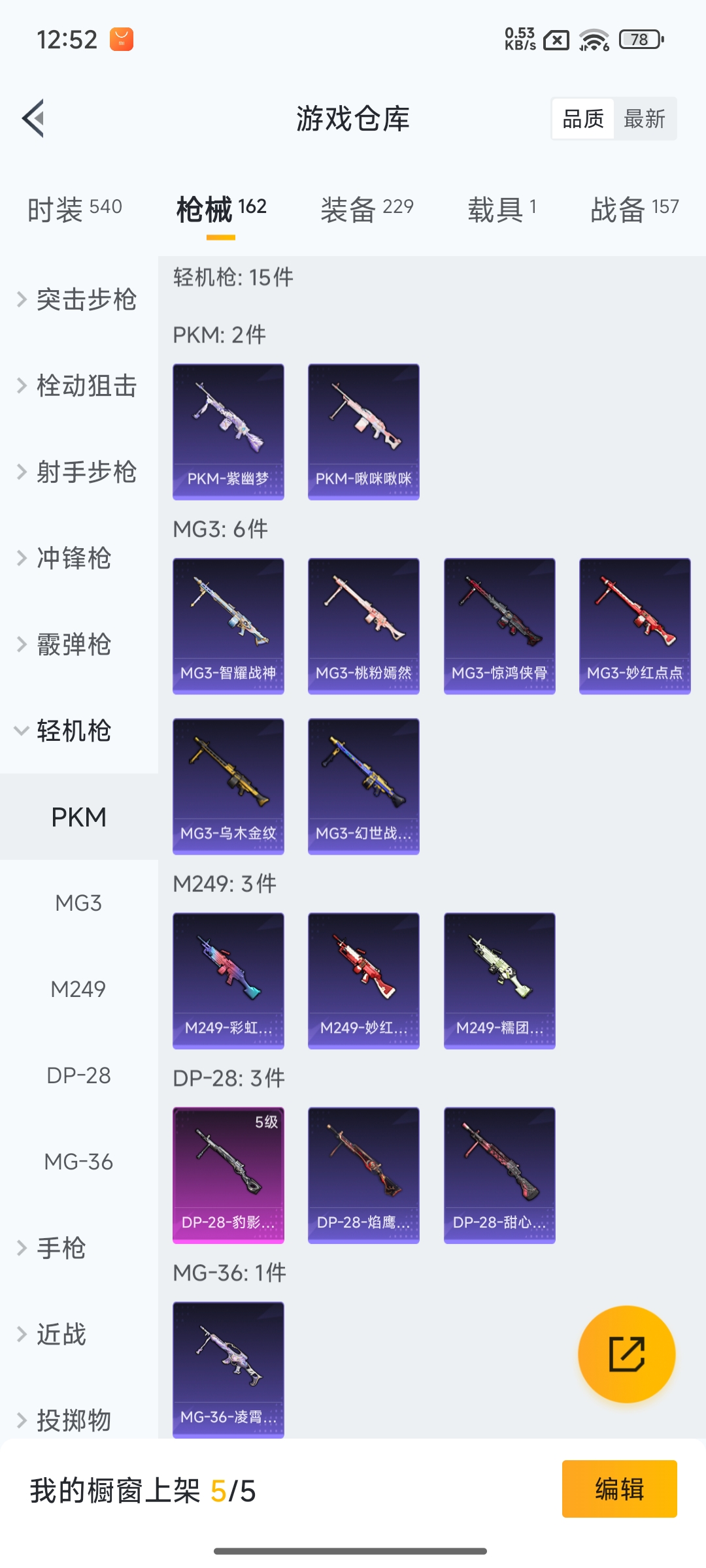Open the level 5 DP-28-豹影 skin
This screenshot has height=1568, width=706.
click(228, 1176)
